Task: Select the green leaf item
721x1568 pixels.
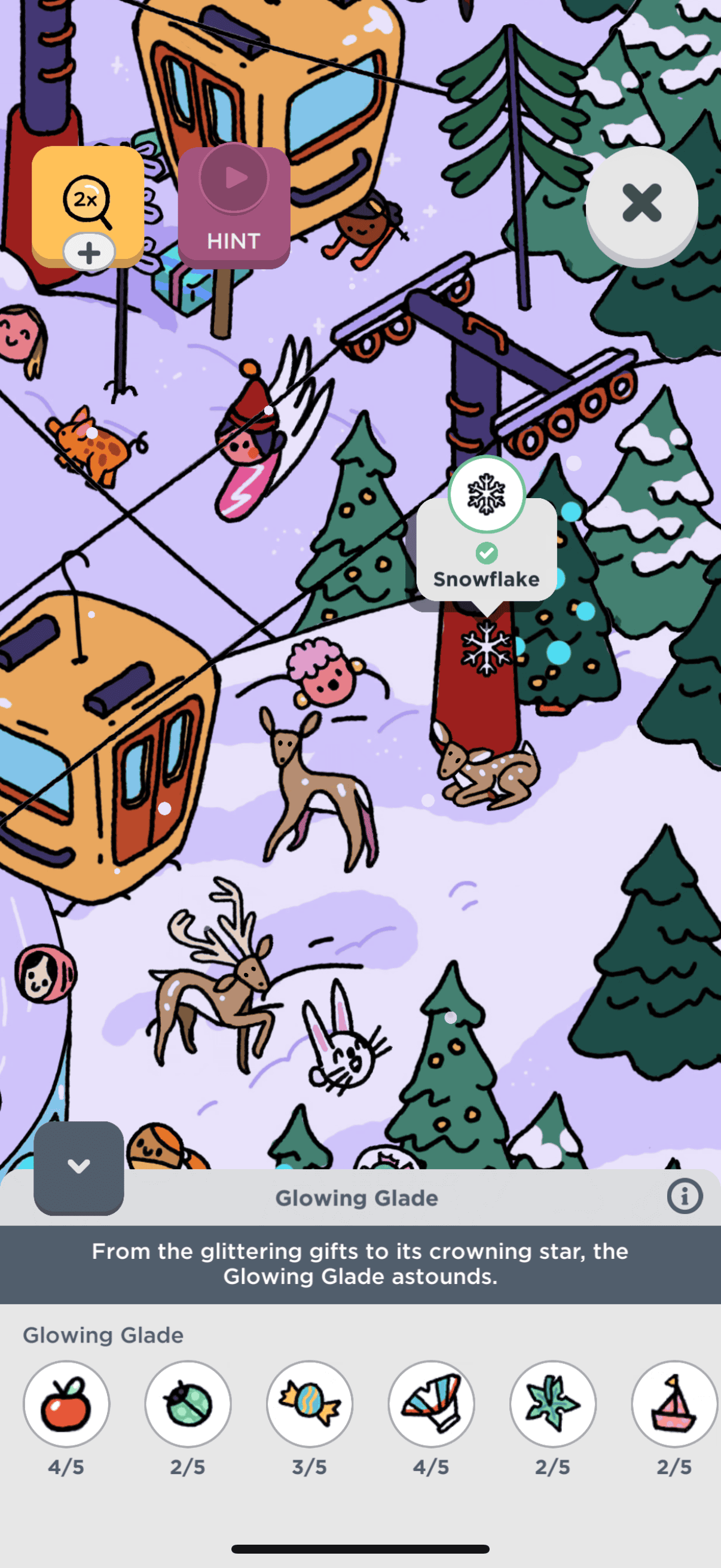Action: coord(553,1403)
